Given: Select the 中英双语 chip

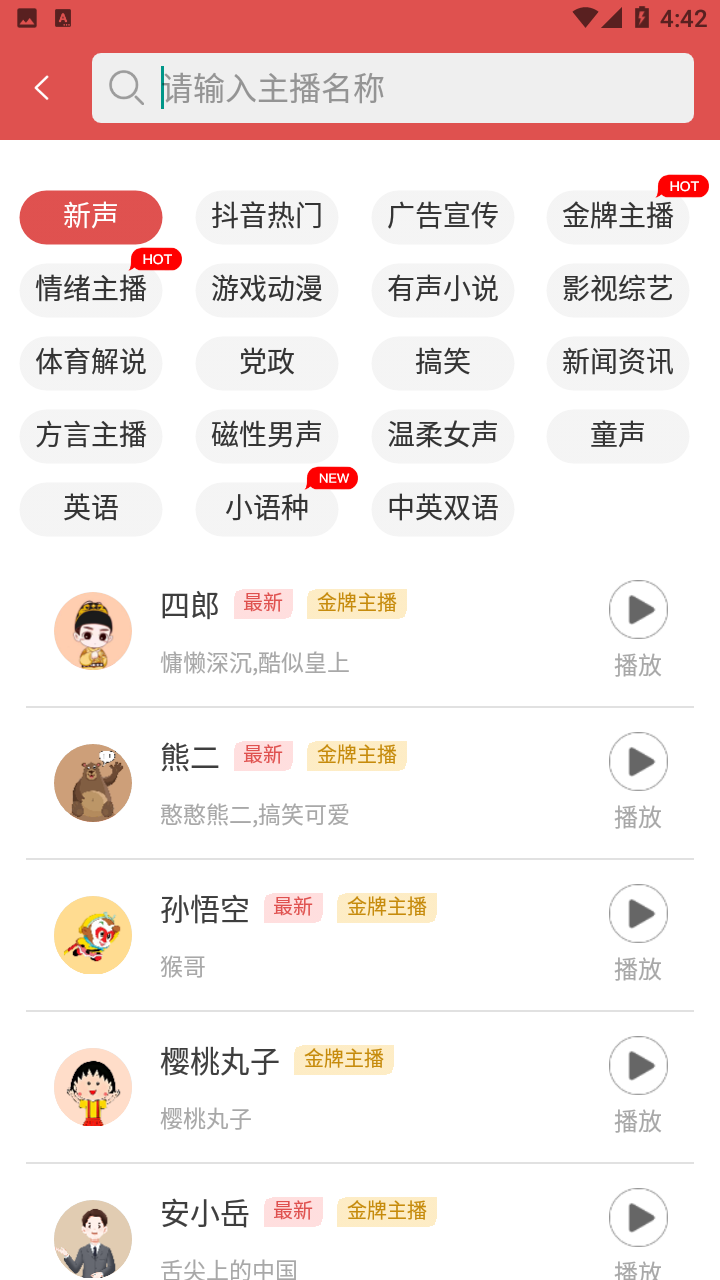Looking at the screenshot, I should (x=442, y=508).
